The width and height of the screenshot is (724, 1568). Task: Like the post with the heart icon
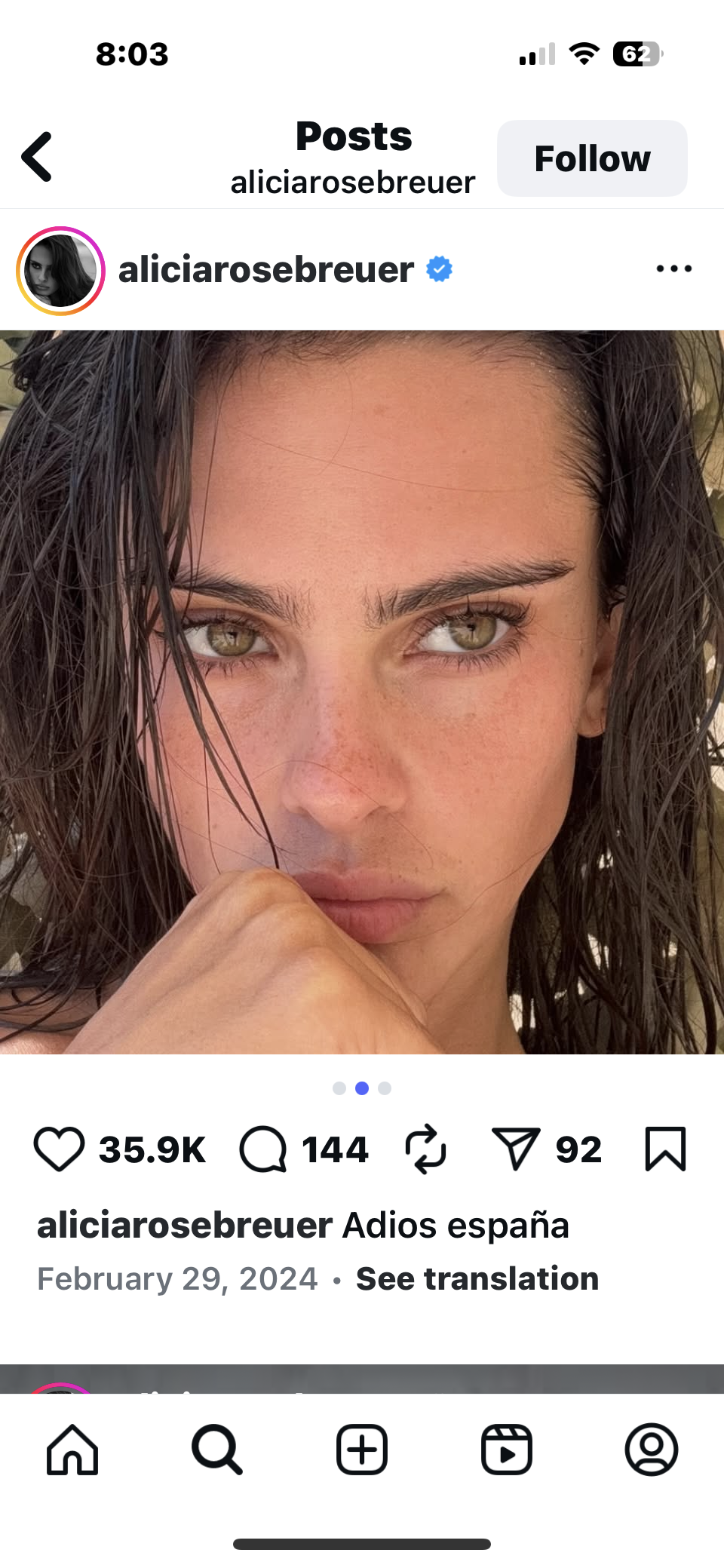pos(59,1149)
